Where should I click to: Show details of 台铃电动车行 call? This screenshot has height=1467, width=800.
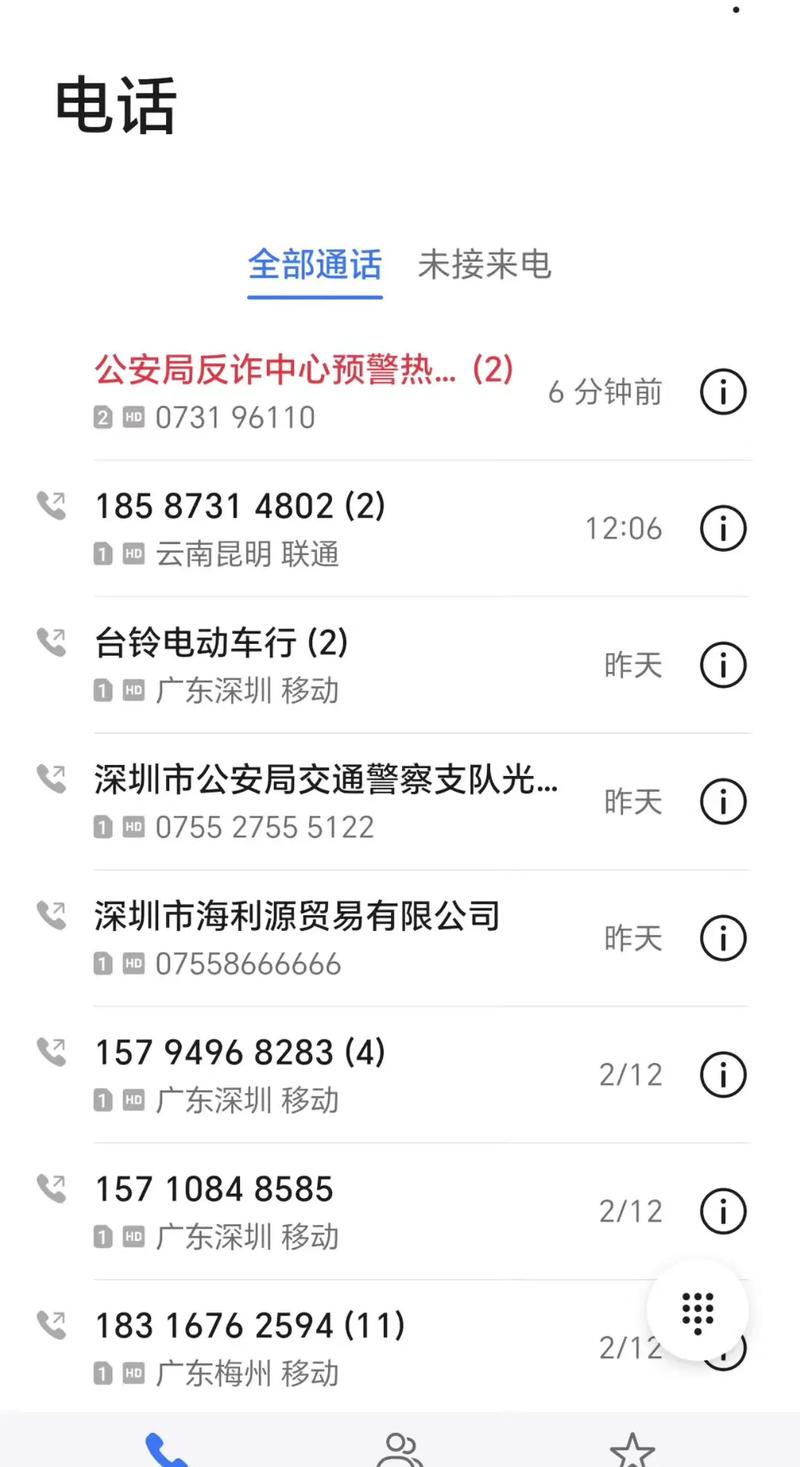pyautogui.click(x=723, y=665)
